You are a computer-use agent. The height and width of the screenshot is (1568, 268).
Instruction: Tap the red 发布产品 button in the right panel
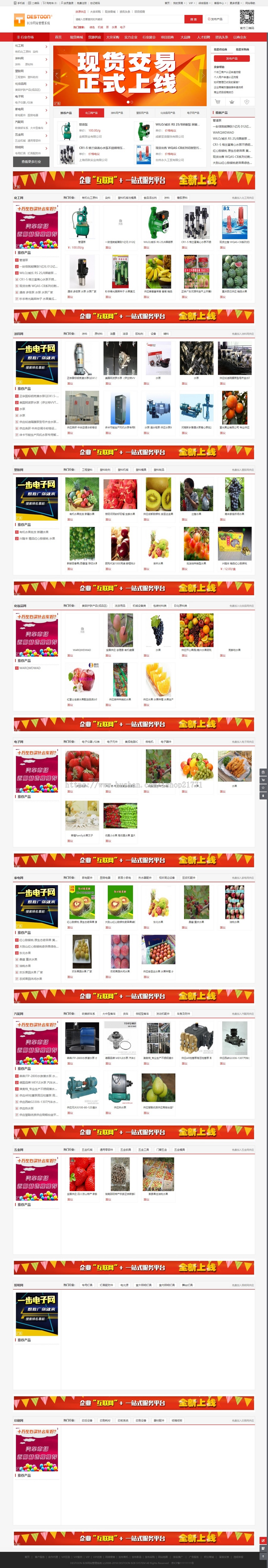click(x=231, y=58)
